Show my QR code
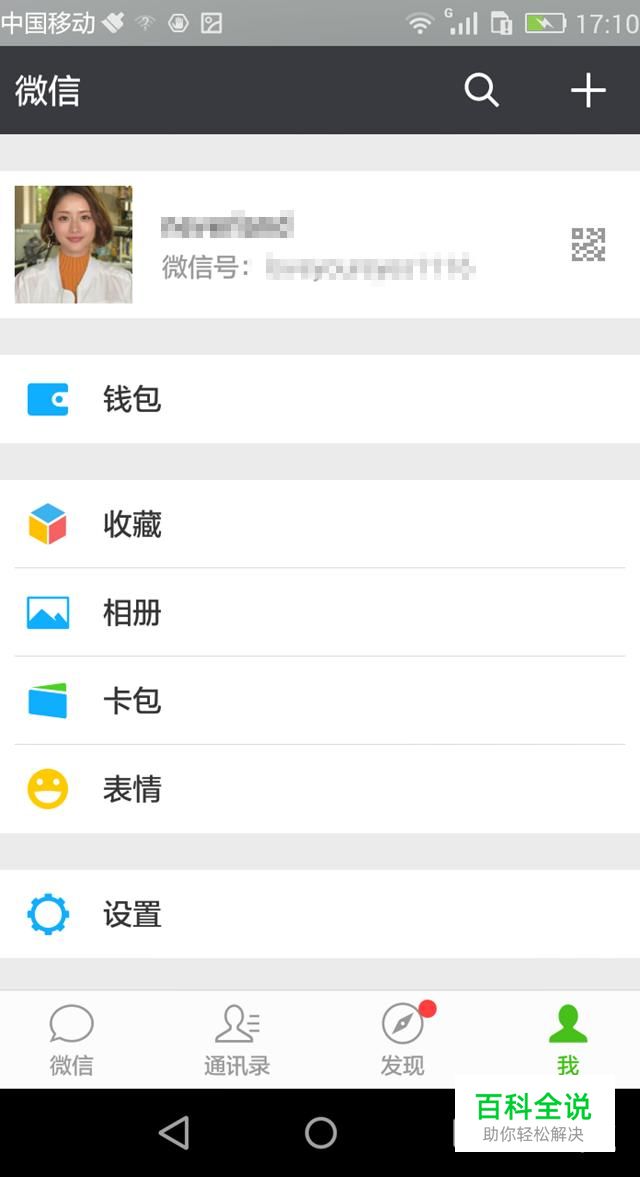The height and width of the screenshot is (1177, 640). coord(588,245)
